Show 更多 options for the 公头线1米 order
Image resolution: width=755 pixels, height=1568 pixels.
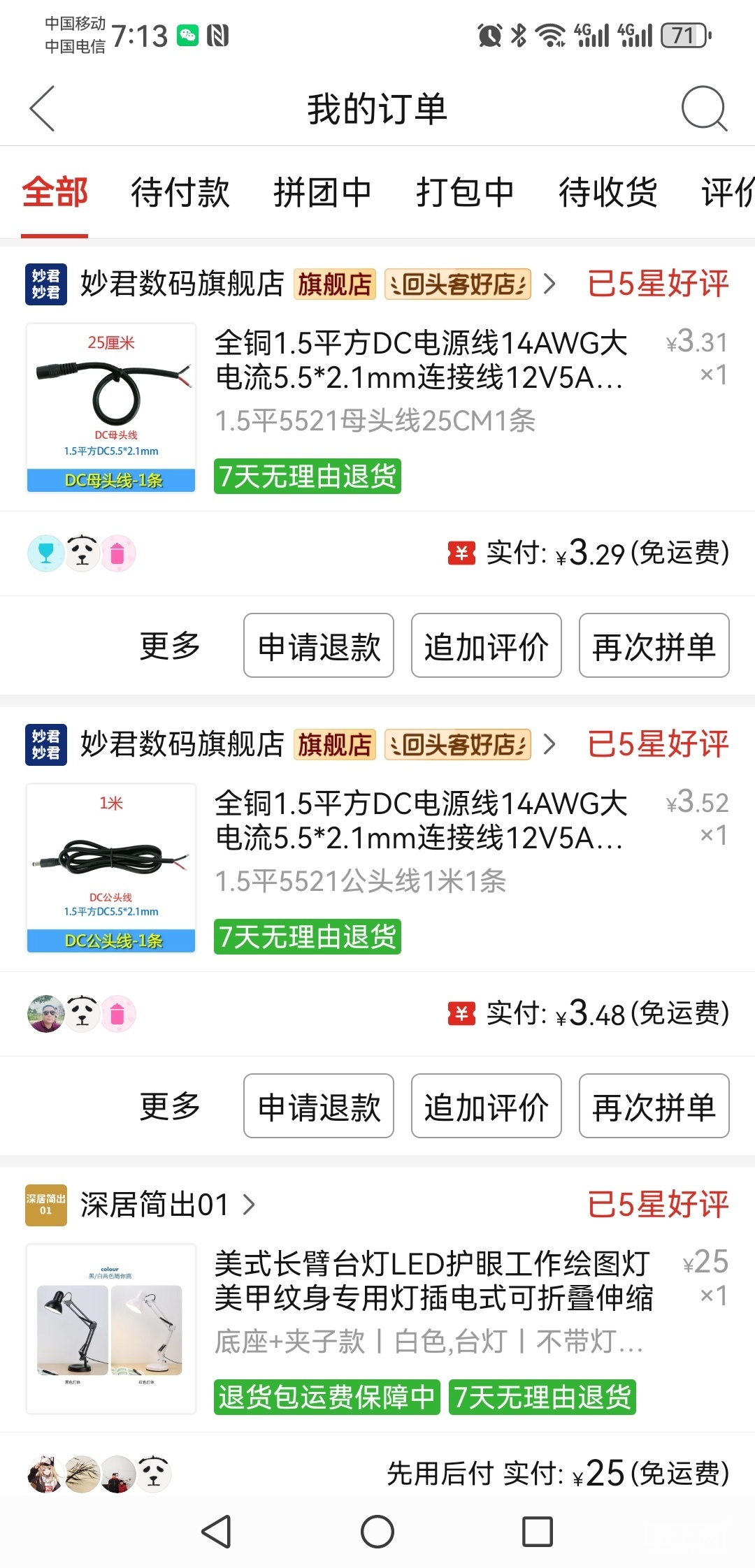tap(170, 1106)
